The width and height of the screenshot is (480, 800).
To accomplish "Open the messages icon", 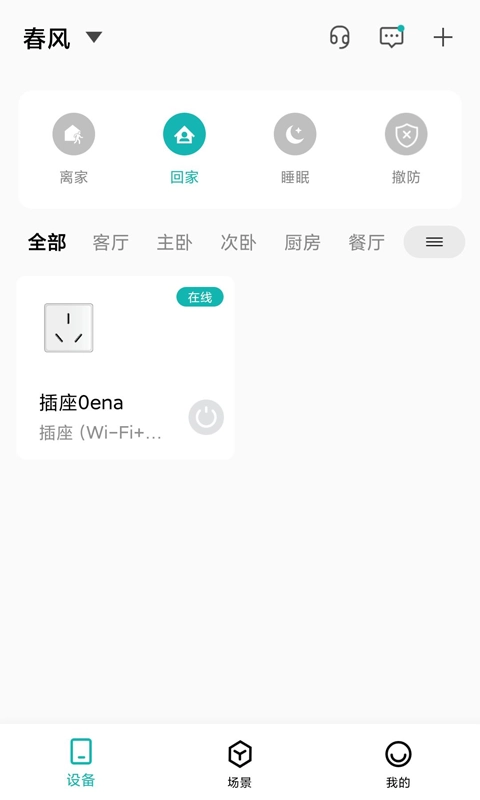I will point(392,37).
